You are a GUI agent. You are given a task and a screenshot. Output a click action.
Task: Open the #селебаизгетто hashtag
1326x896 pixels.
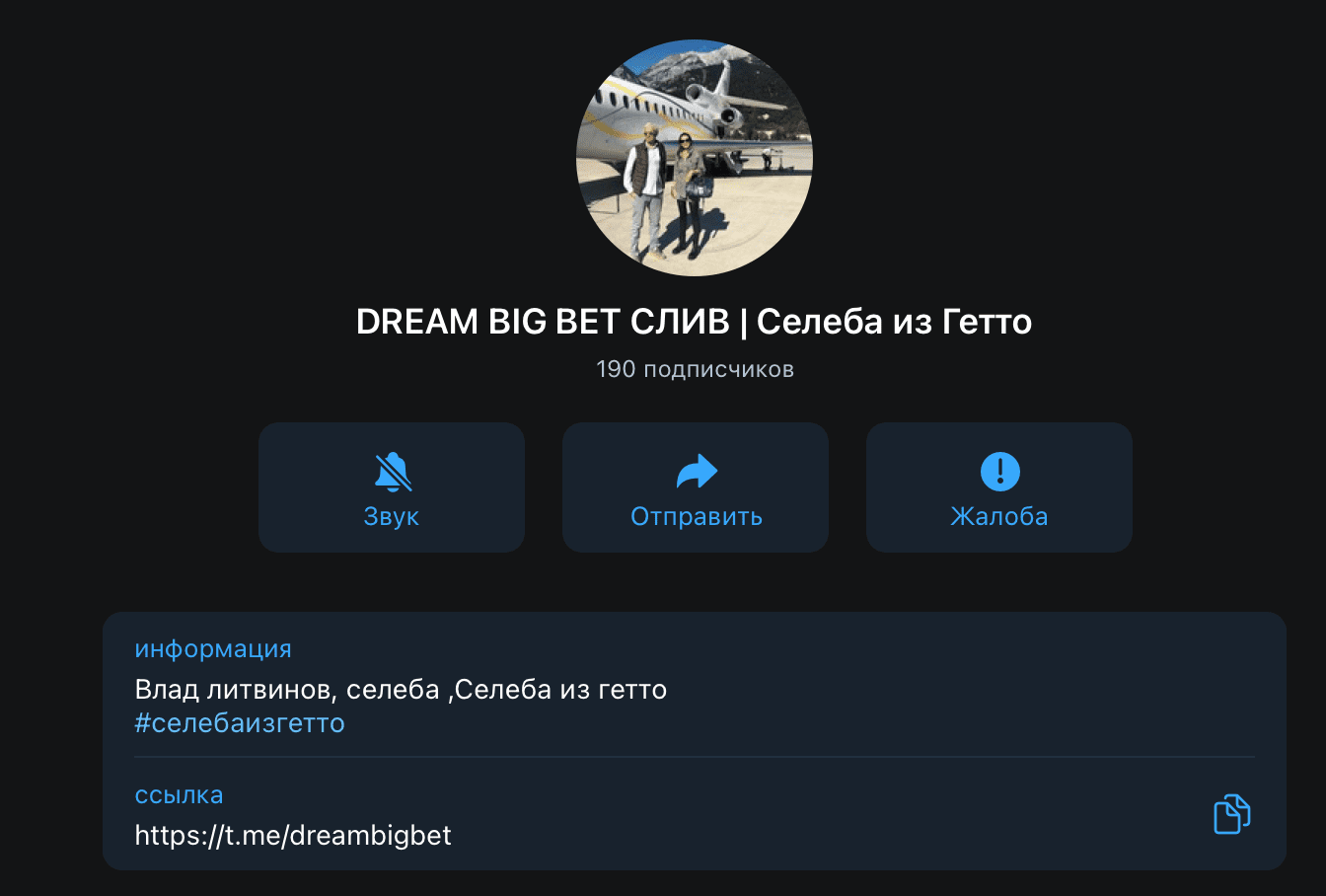coord(240,723)
